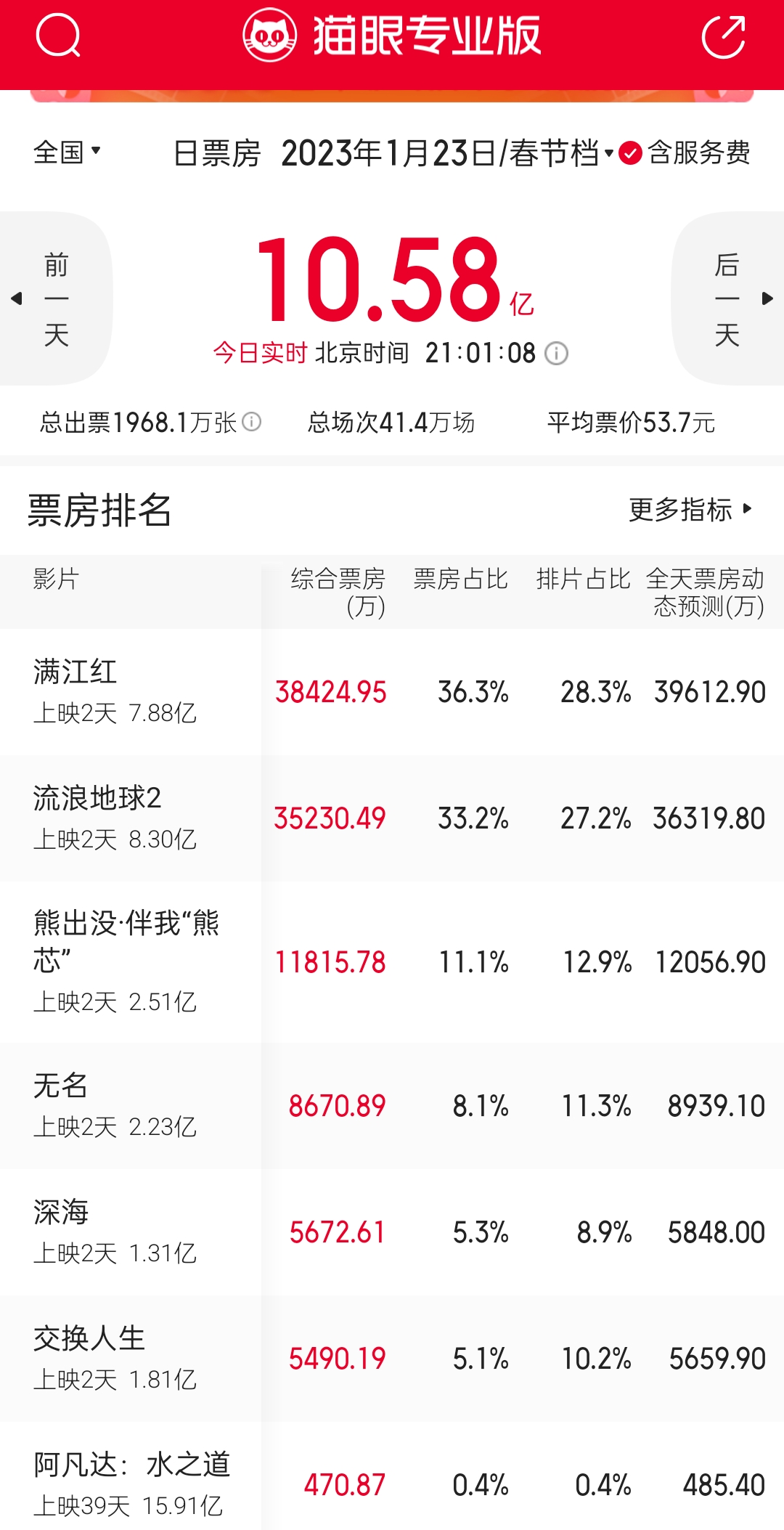Tap info icon next to realtime clock

tap(556, 354)
